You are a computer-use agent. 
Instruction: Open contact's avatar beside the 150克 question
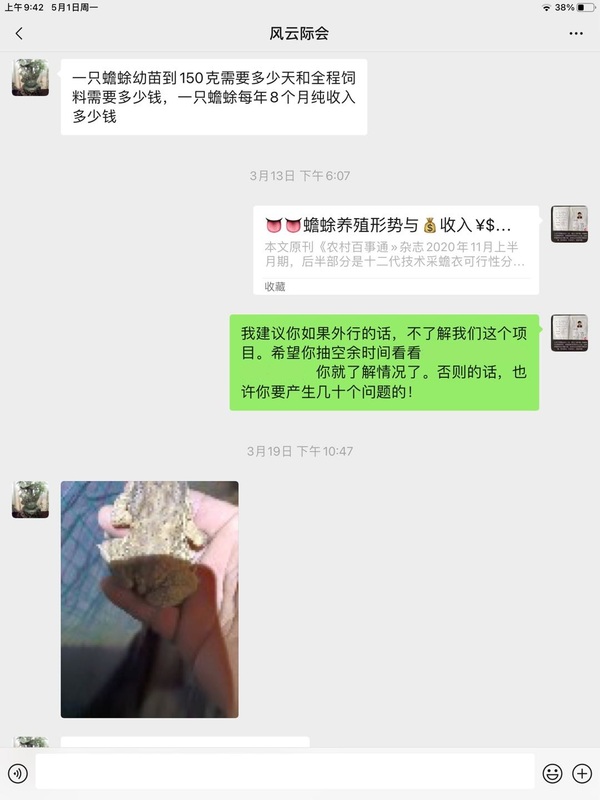click(x=30, y=77)
